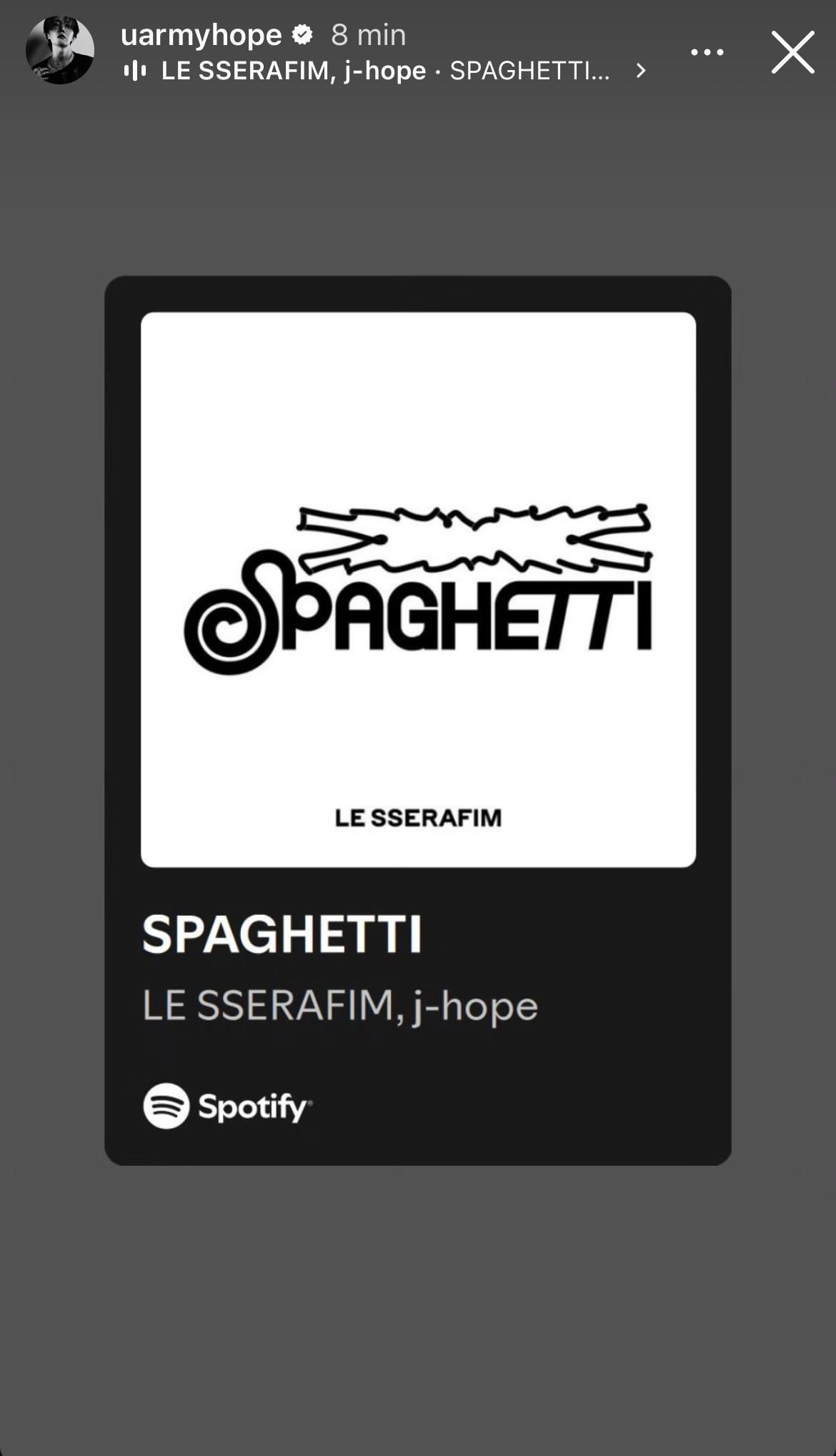The width and height of the screenshot is (836, 1456).
Task: Open the SPAGHETTI Spotify card
Action: coord(418,720)
